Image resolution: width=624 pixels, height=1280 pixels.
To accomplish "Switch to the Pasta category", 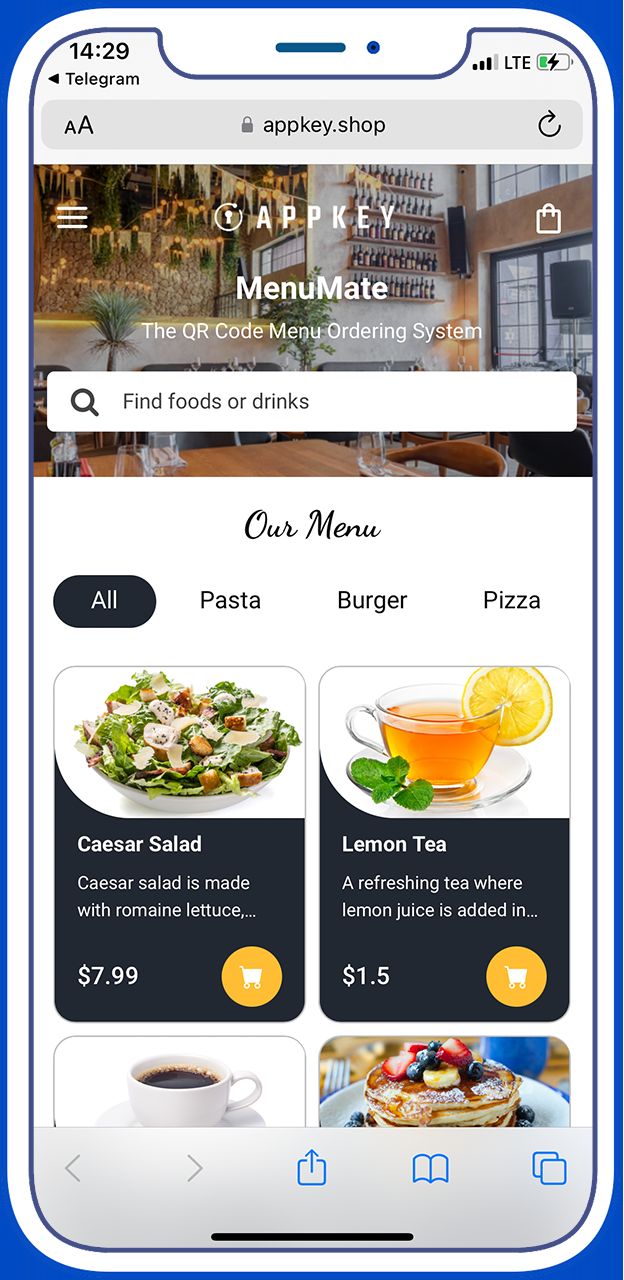I will click(x=230, y=601).
